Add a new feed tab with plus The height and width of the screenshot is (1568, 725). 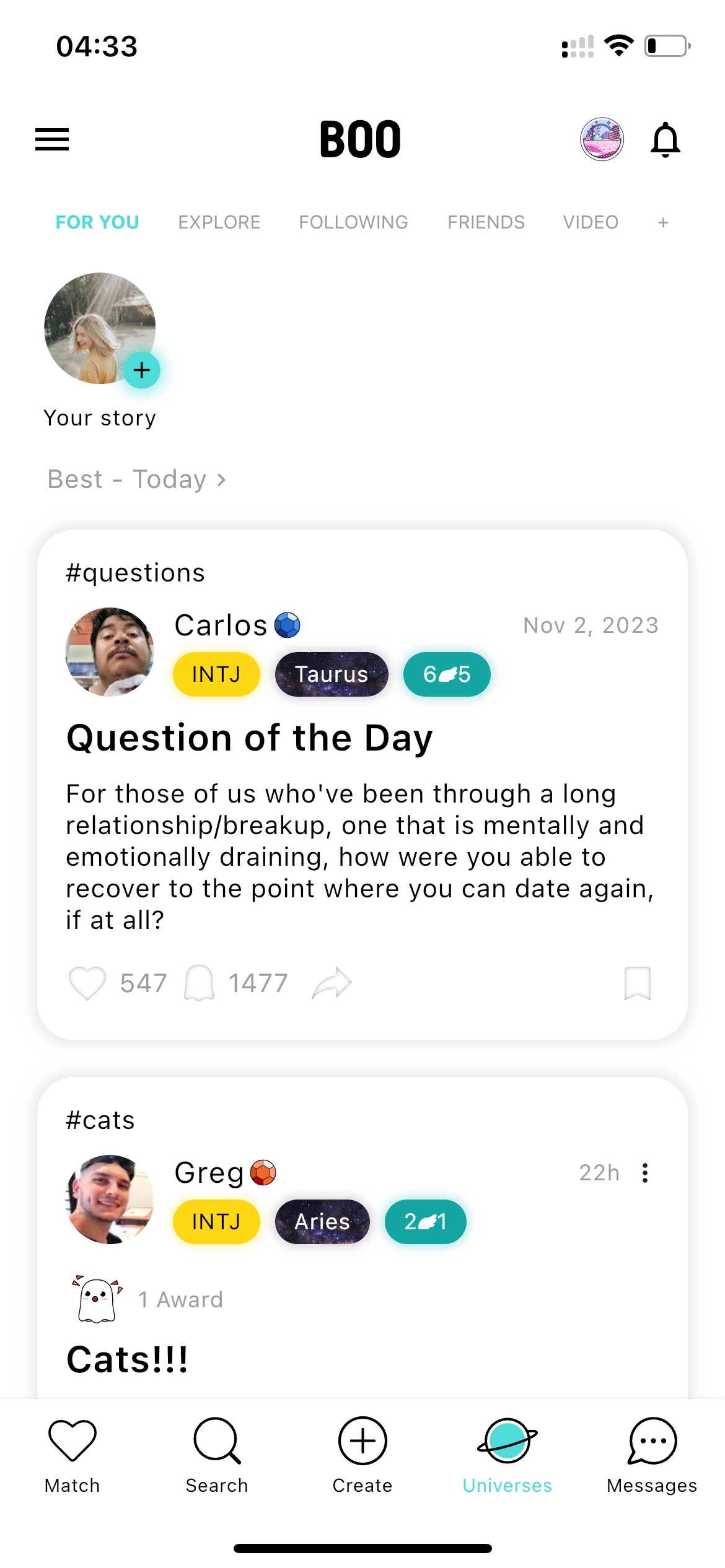[x=663, y=222]
